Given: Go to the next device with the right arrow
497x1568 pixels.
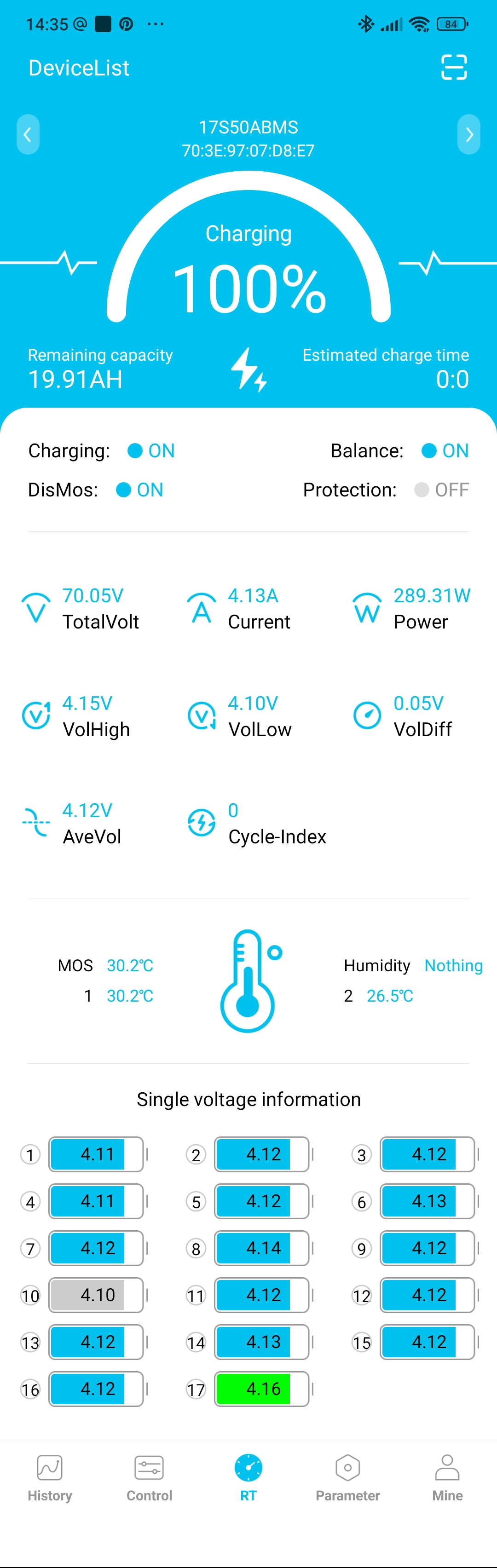Looking at the screenshot, I should (468, 134).
